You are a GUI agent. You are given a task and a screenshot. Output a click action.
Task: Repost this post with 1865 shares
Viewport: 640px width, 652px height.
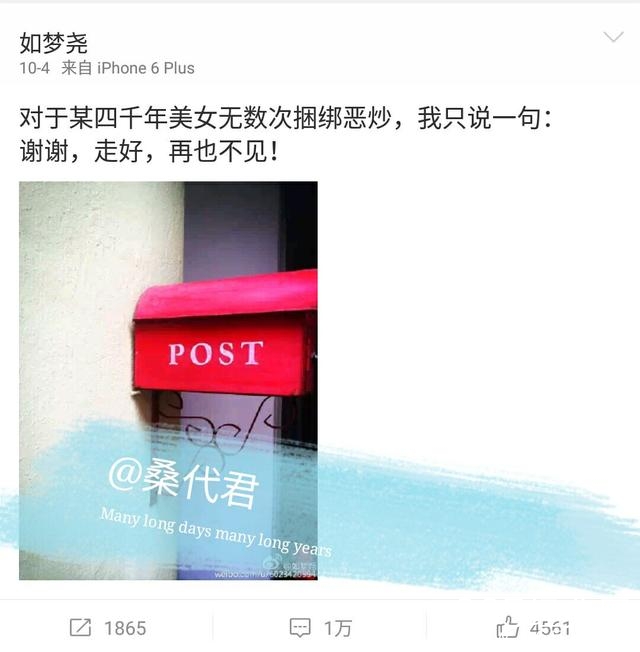coord(107,628)
